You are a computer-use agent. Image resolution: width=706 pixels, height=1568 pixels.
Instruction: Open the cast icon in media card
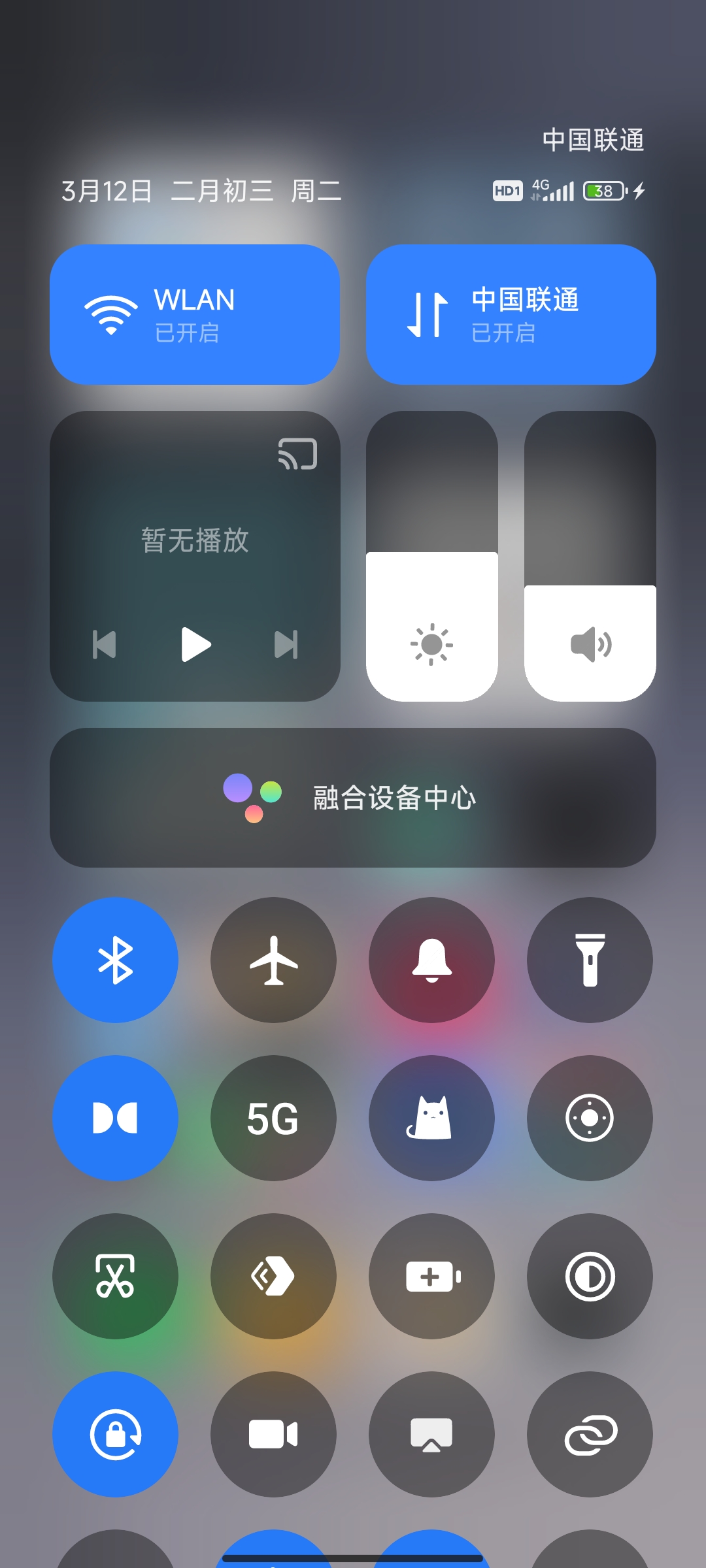pos(297,453)
